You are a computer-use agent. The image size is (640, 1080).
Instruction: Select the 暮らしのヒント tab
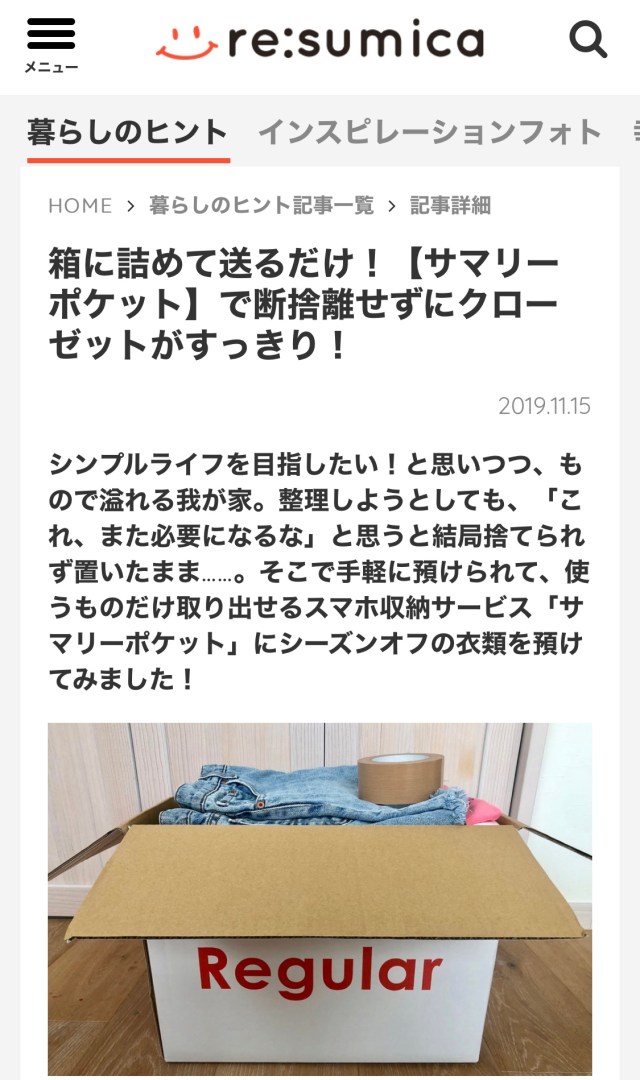point(128,132)
